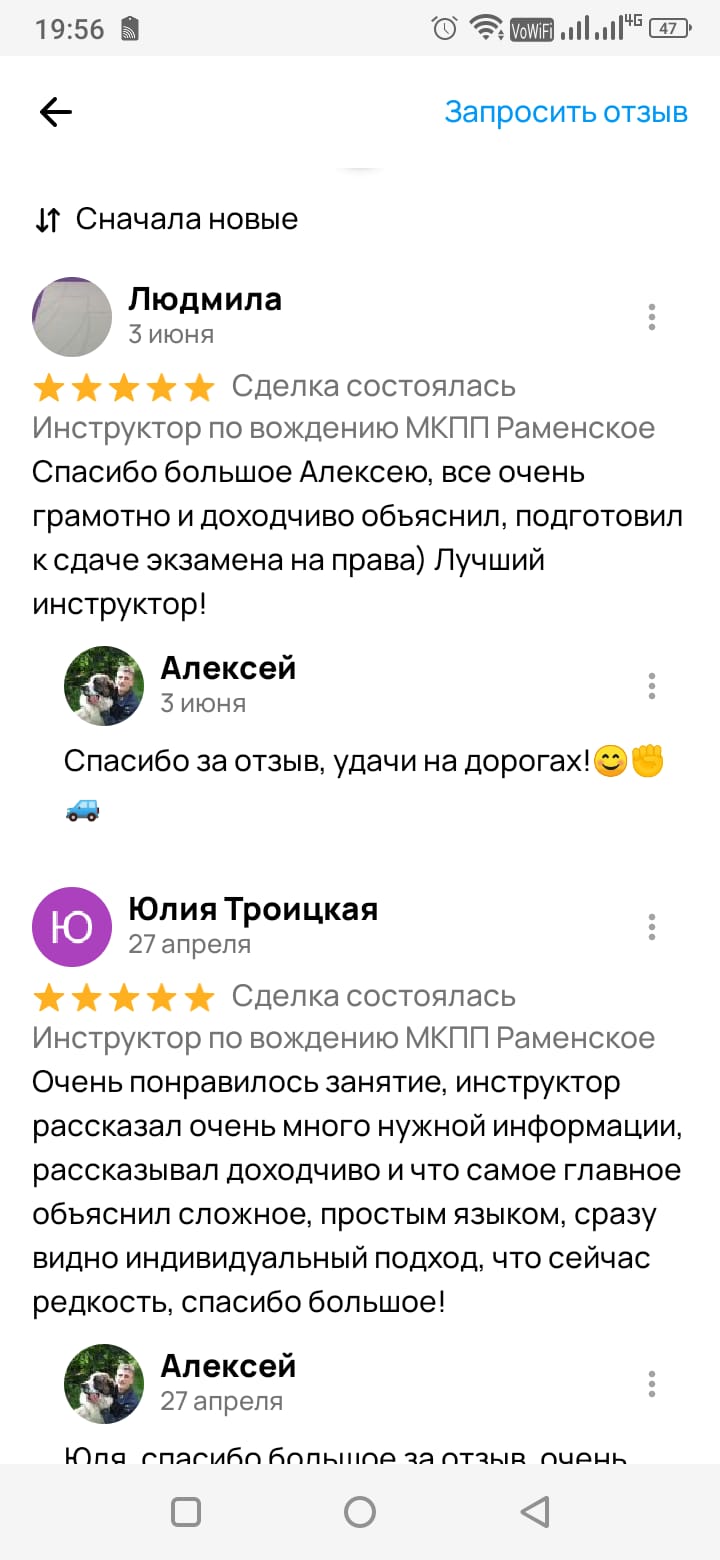The height and width of the screenshot is (1560, 720).
Task: Tap Запросить отзыв link
Action: (566, 112)
